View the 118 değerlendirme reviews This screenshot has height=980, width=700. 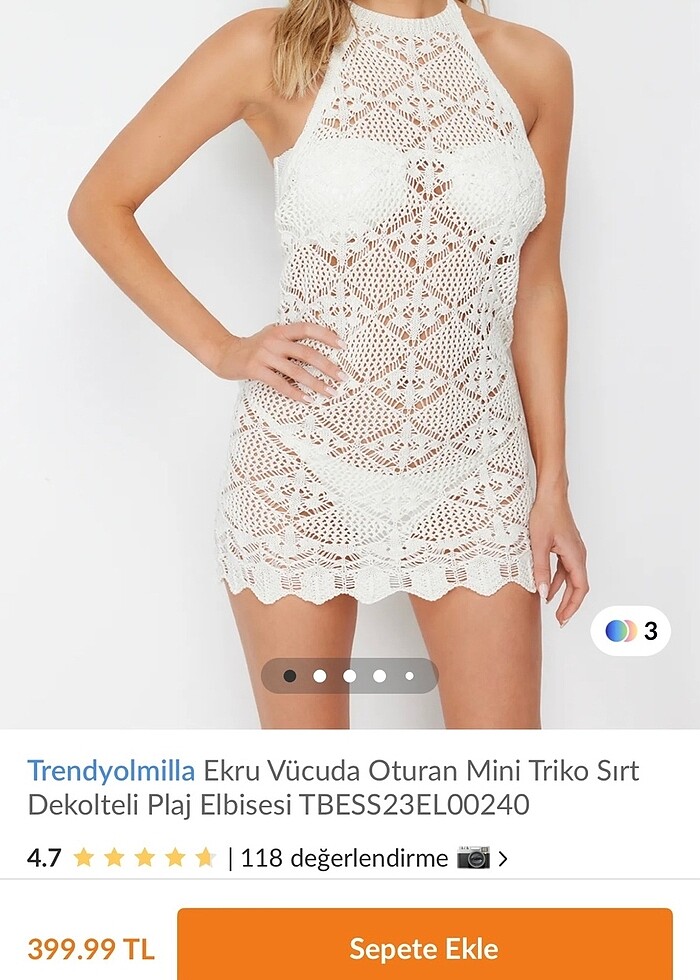[x=341, y=857]
